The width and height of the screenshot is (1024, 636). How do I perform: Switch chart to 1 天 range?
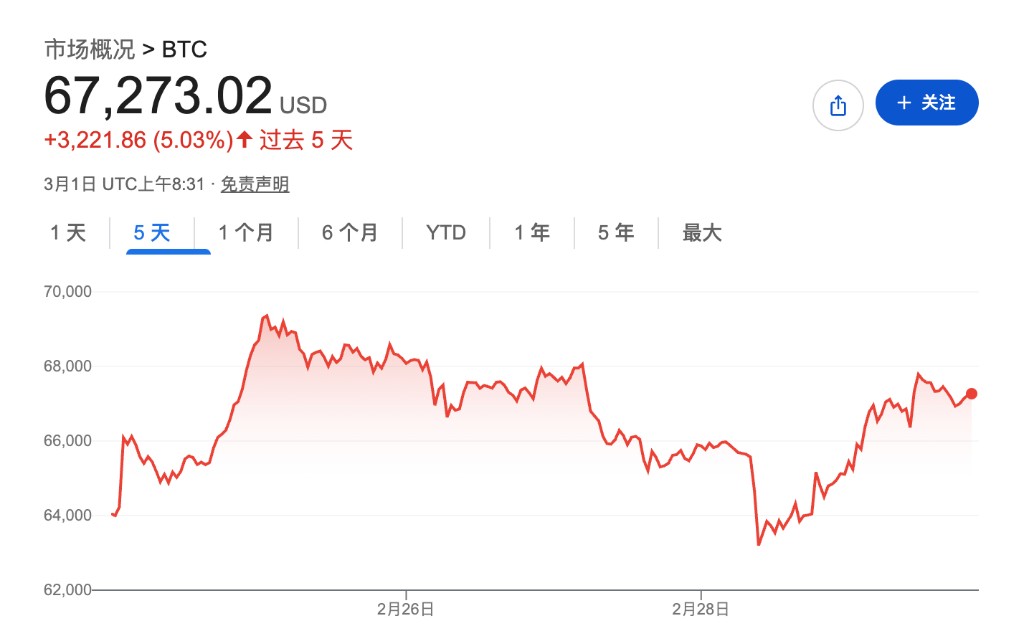[68, 232]
